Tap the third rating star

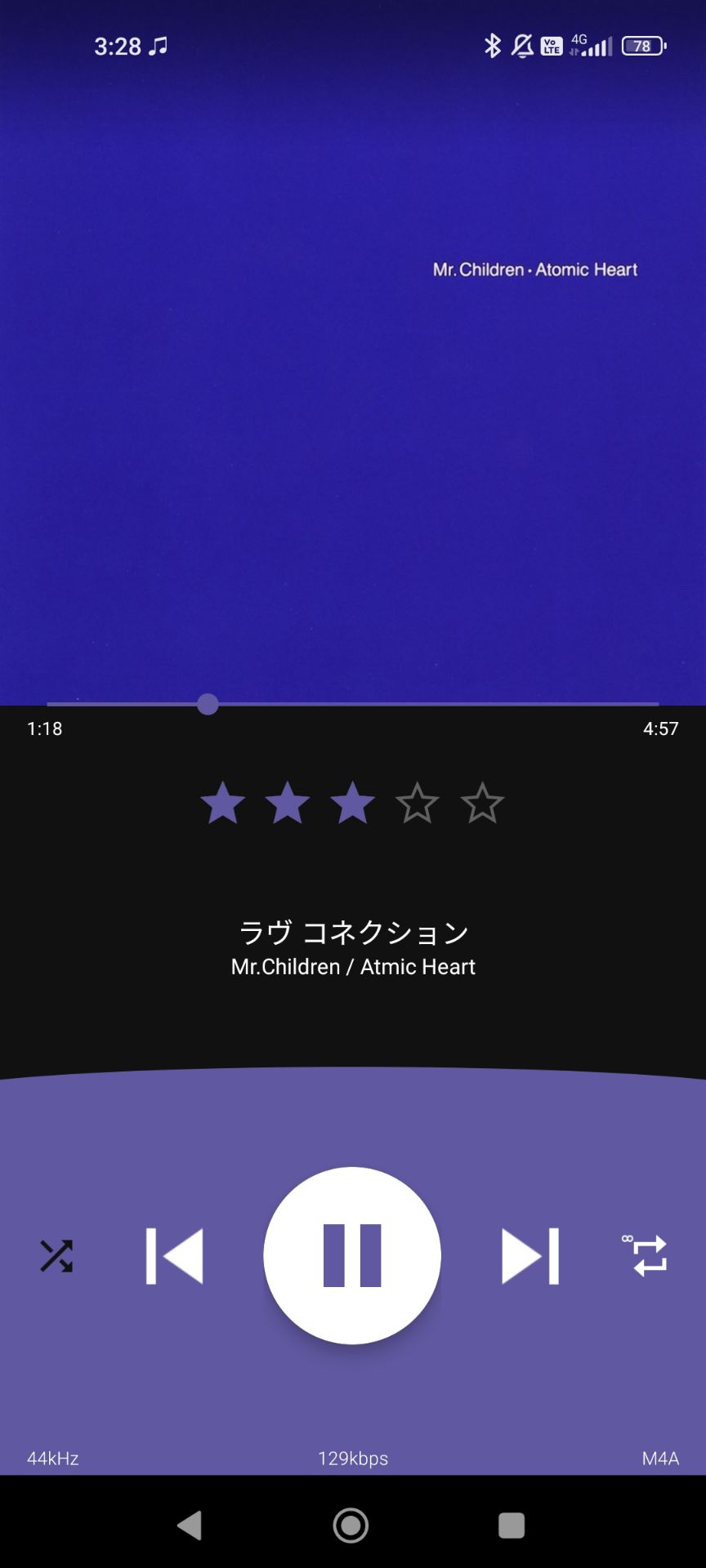coord(352,803)
